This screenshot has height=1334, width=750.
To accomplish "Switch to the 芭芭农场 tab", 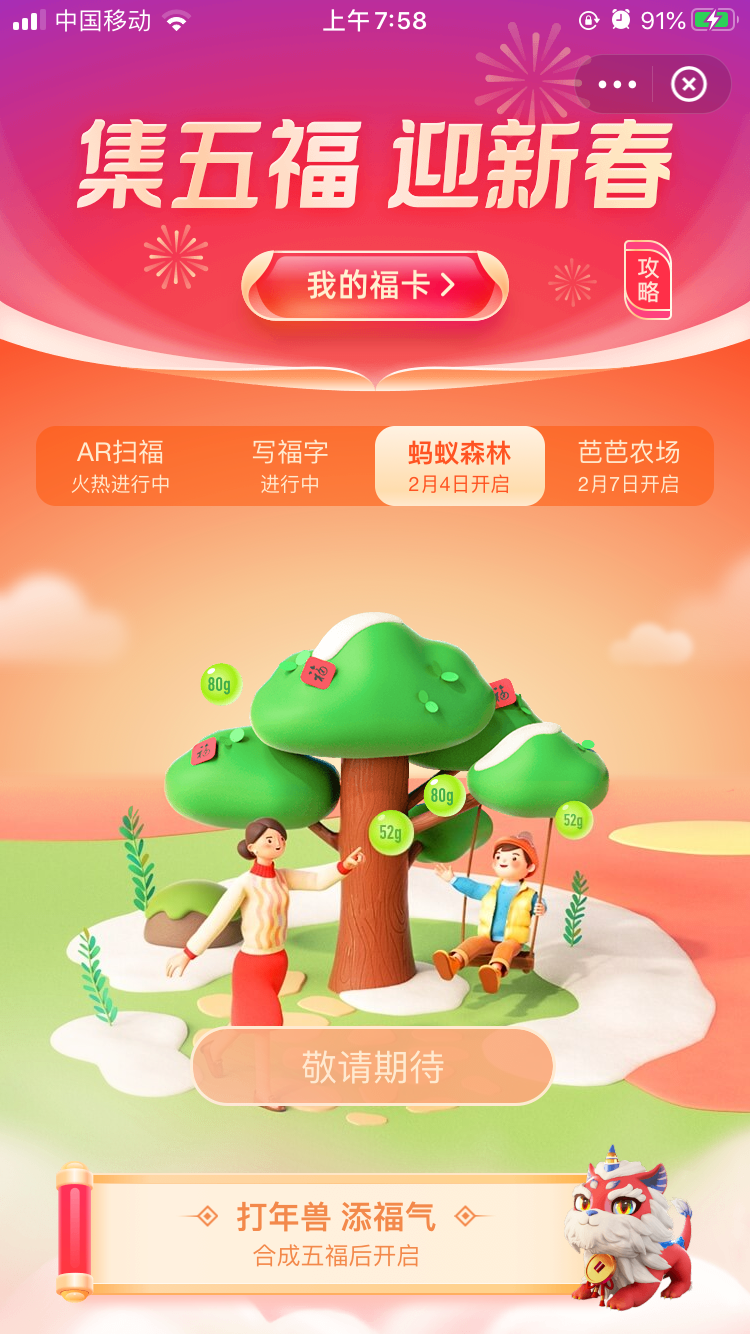I will (628, 466).
